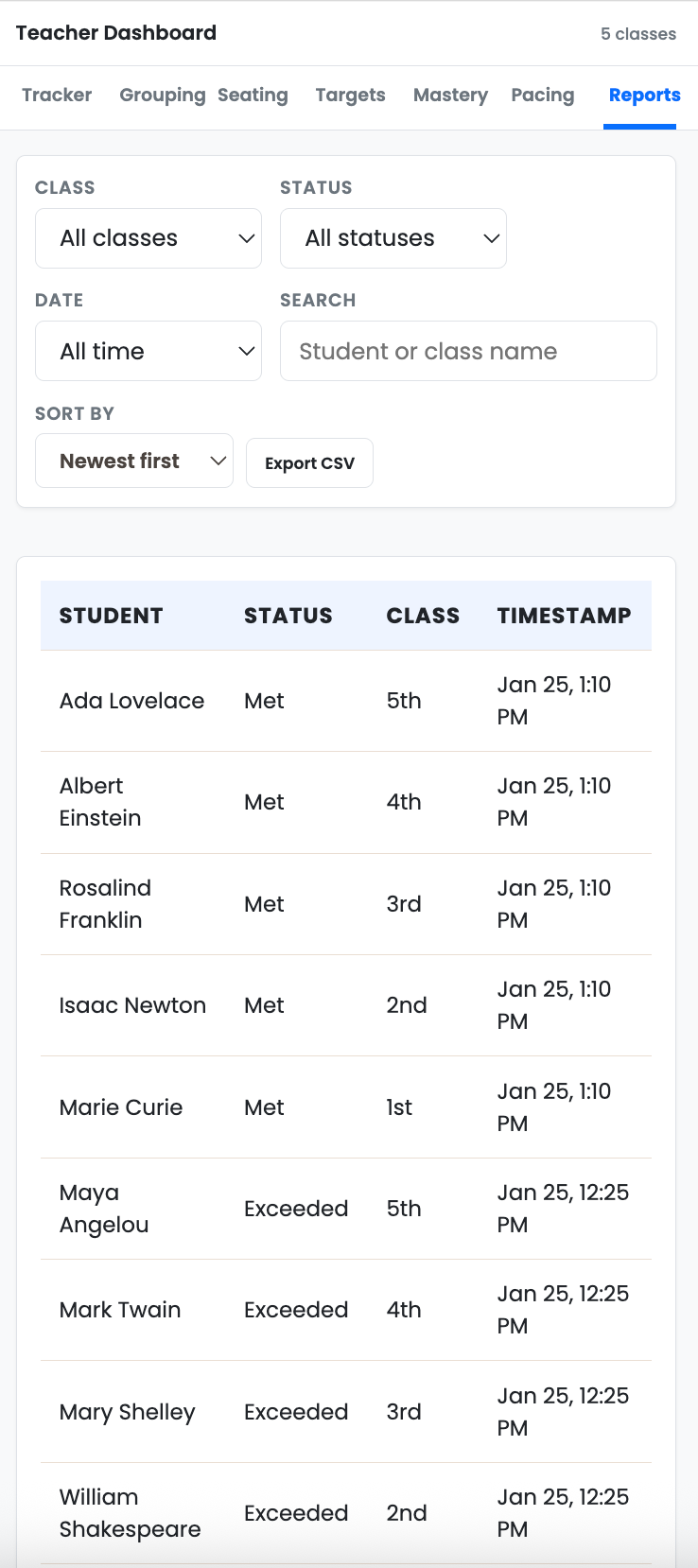Switch to the Grouping tab

(162, 95)
